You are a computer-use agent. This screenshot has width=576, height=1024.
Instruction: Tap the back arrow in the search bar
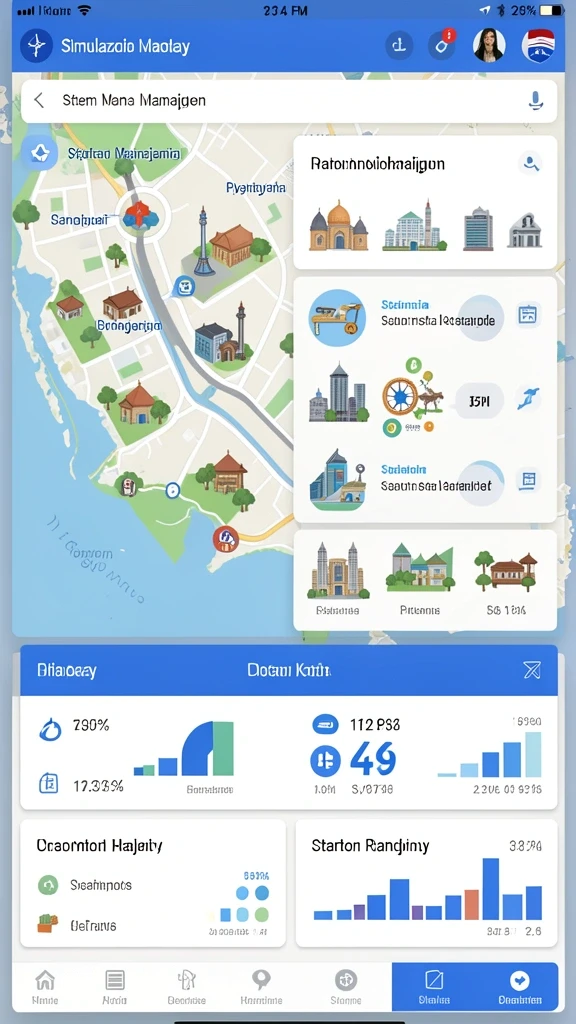click(39, 100)
